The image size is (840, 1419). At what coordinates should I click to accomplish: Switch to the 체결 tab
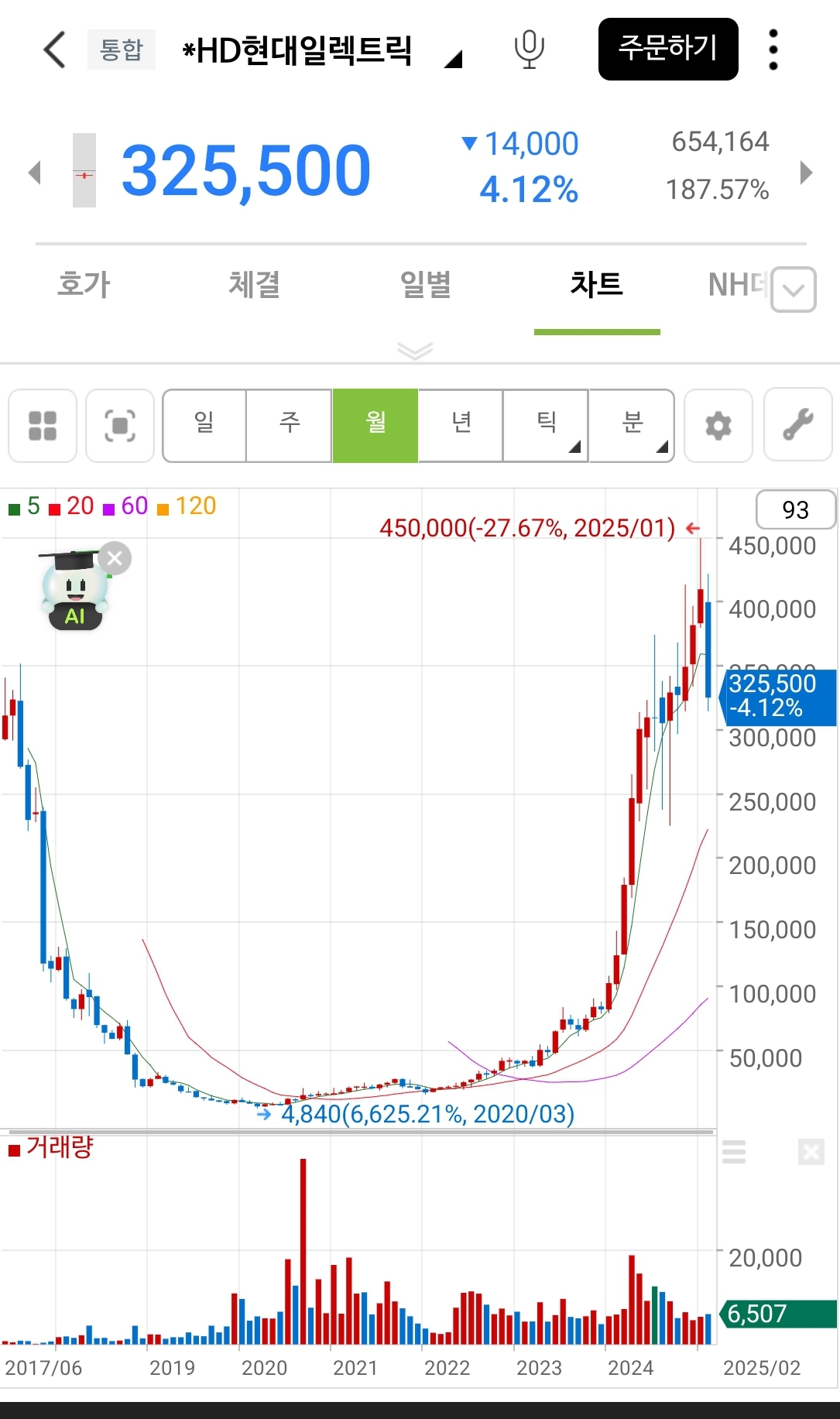[x=255, y=285]
